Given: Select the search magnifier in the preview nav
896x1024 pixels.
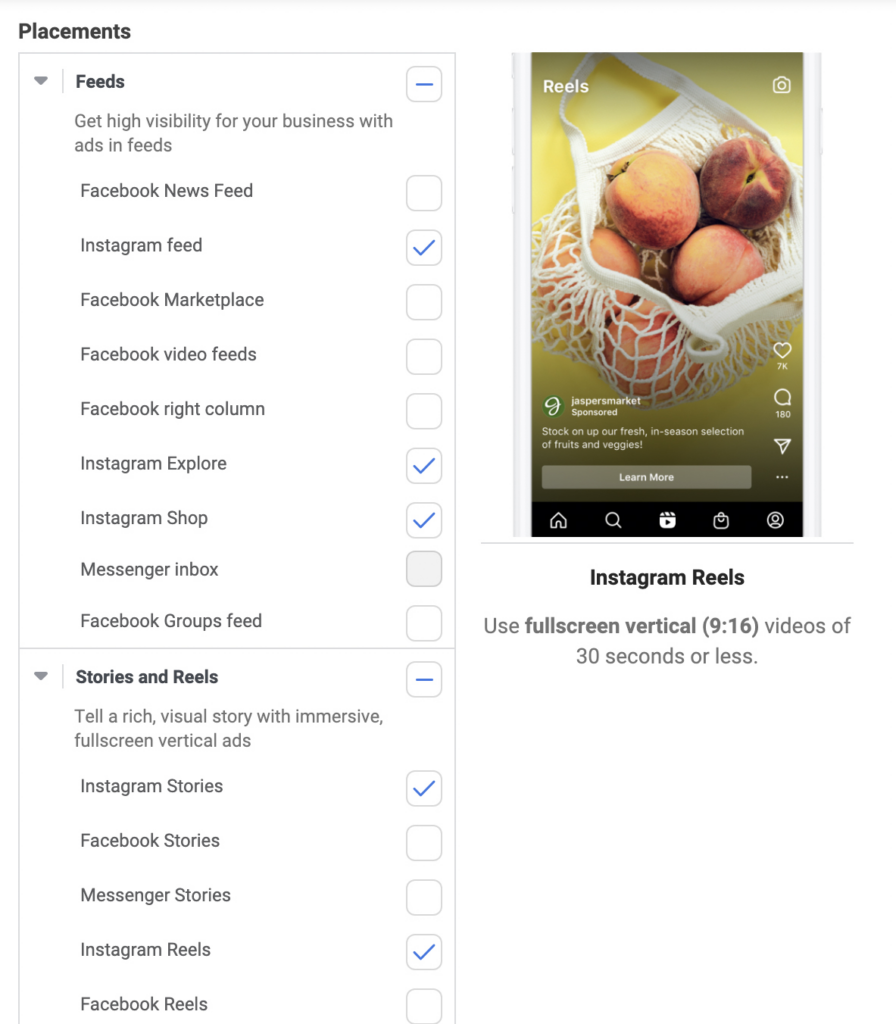Looking at the screenshot, I should pos(613,519).
